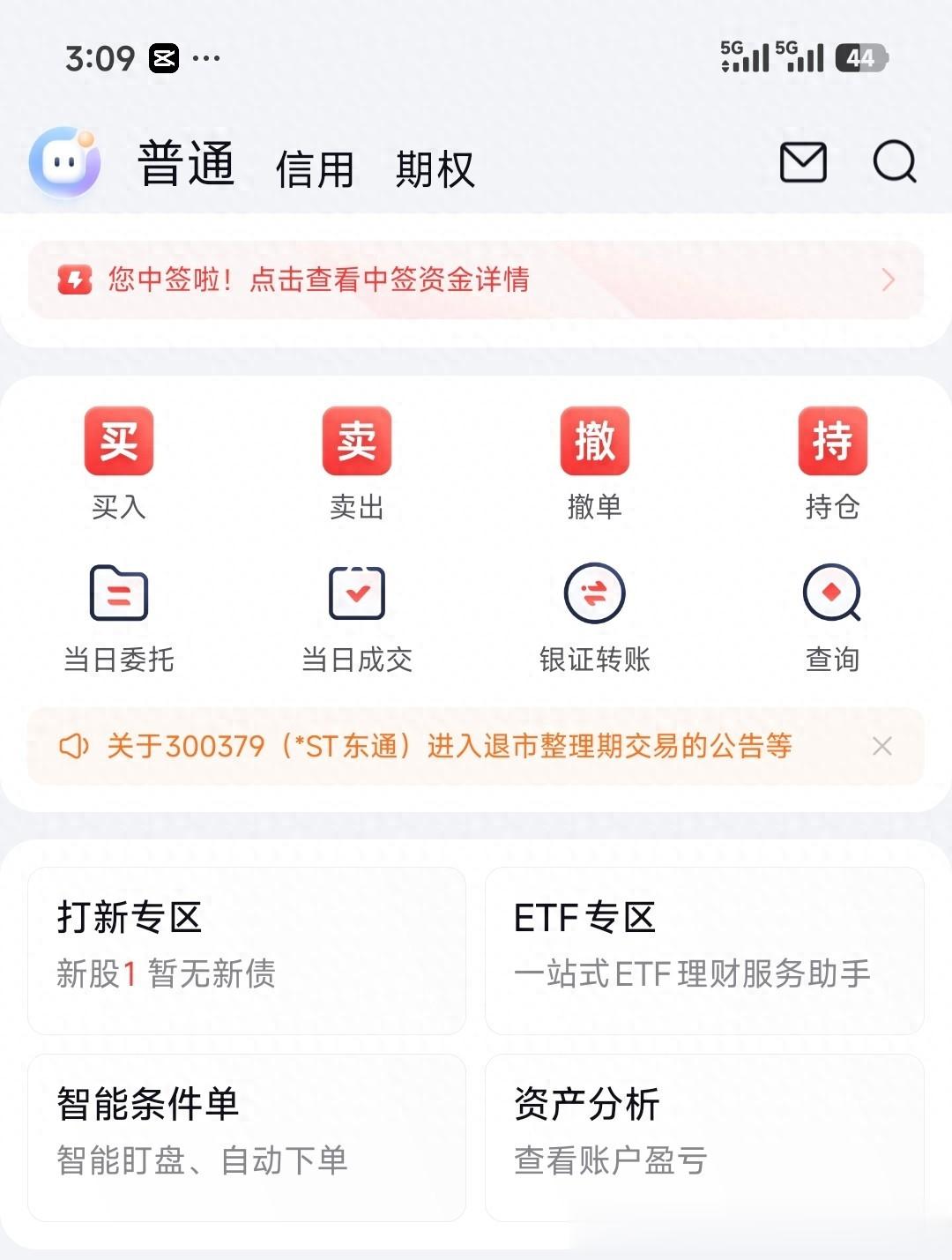View 中签资金详情 banner
952x1260 pixels.
click(476, 280)
